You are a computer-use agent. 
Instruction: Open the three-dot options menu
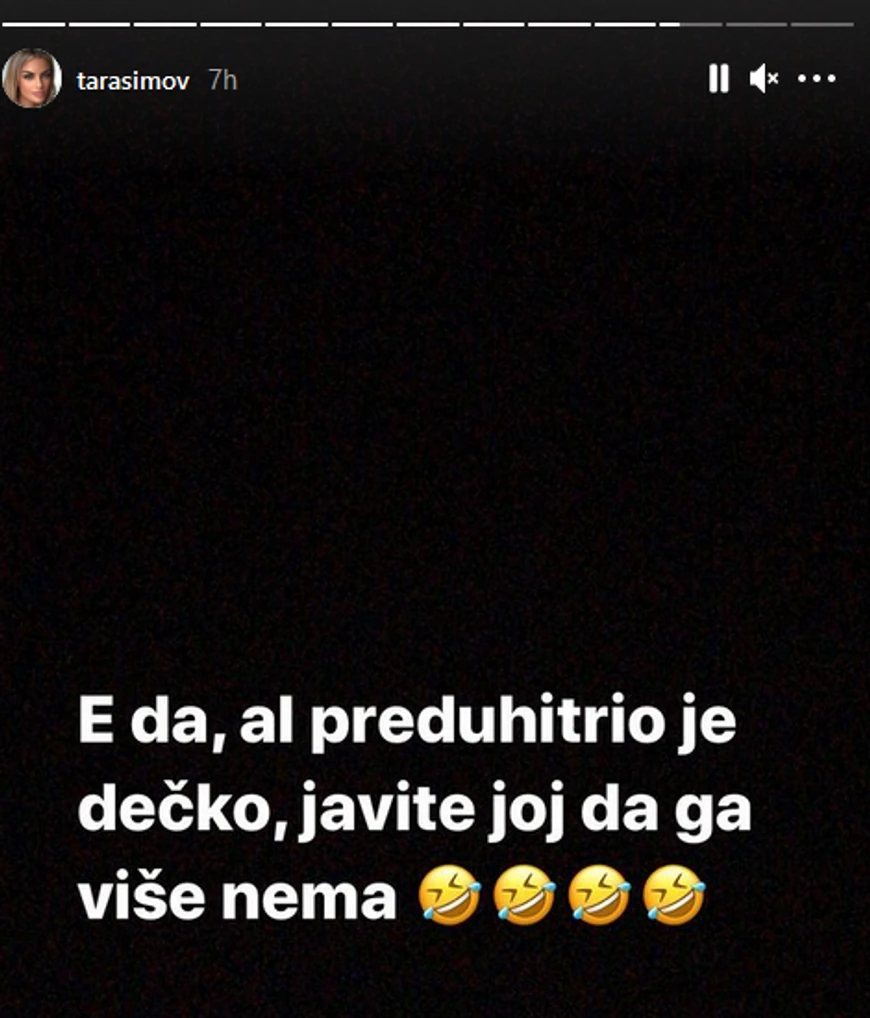point(816,79)
